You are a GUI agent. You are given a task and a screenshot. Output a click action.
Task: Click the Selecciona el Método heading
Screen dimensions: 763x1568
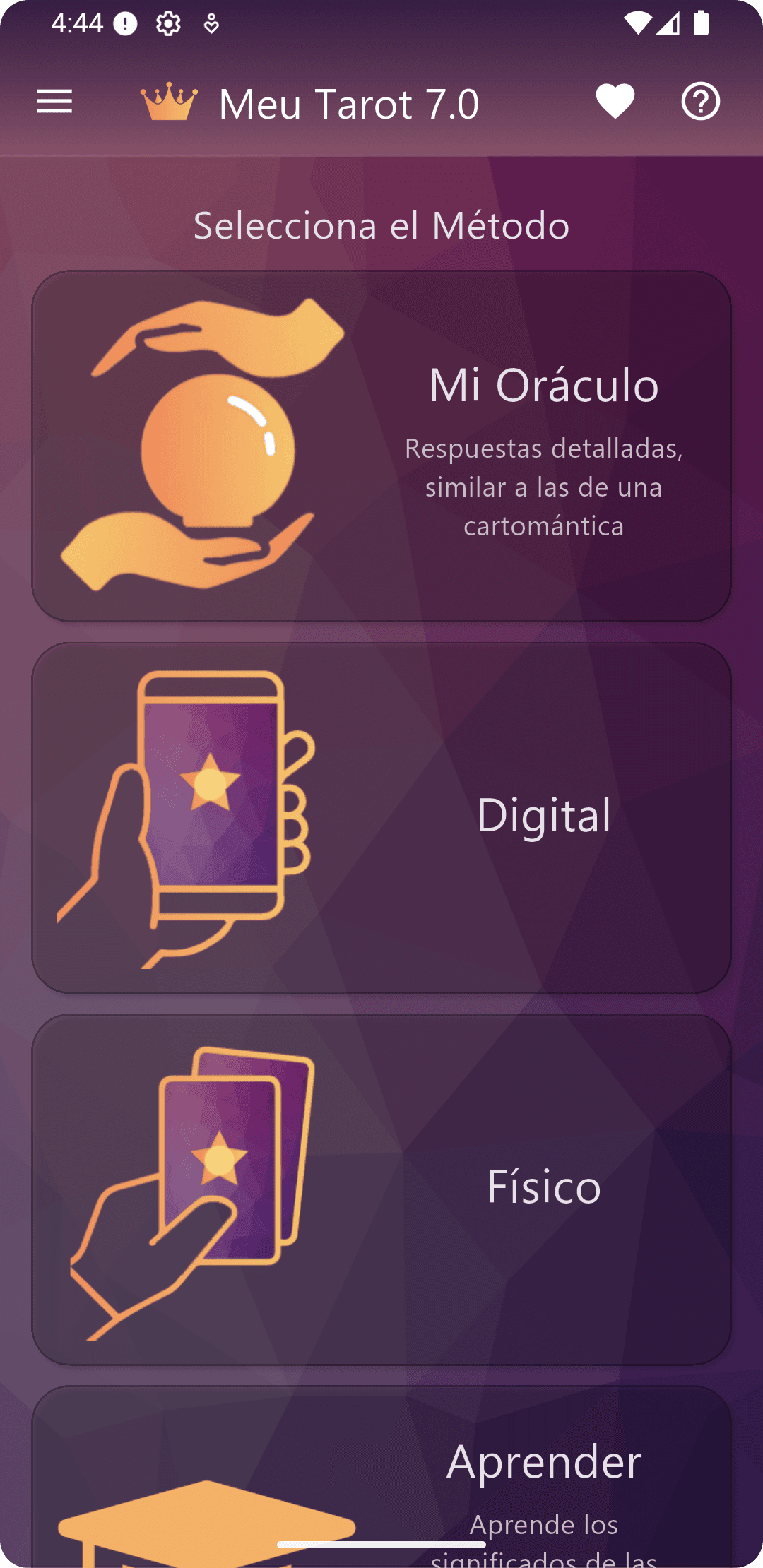coord(381,226)
